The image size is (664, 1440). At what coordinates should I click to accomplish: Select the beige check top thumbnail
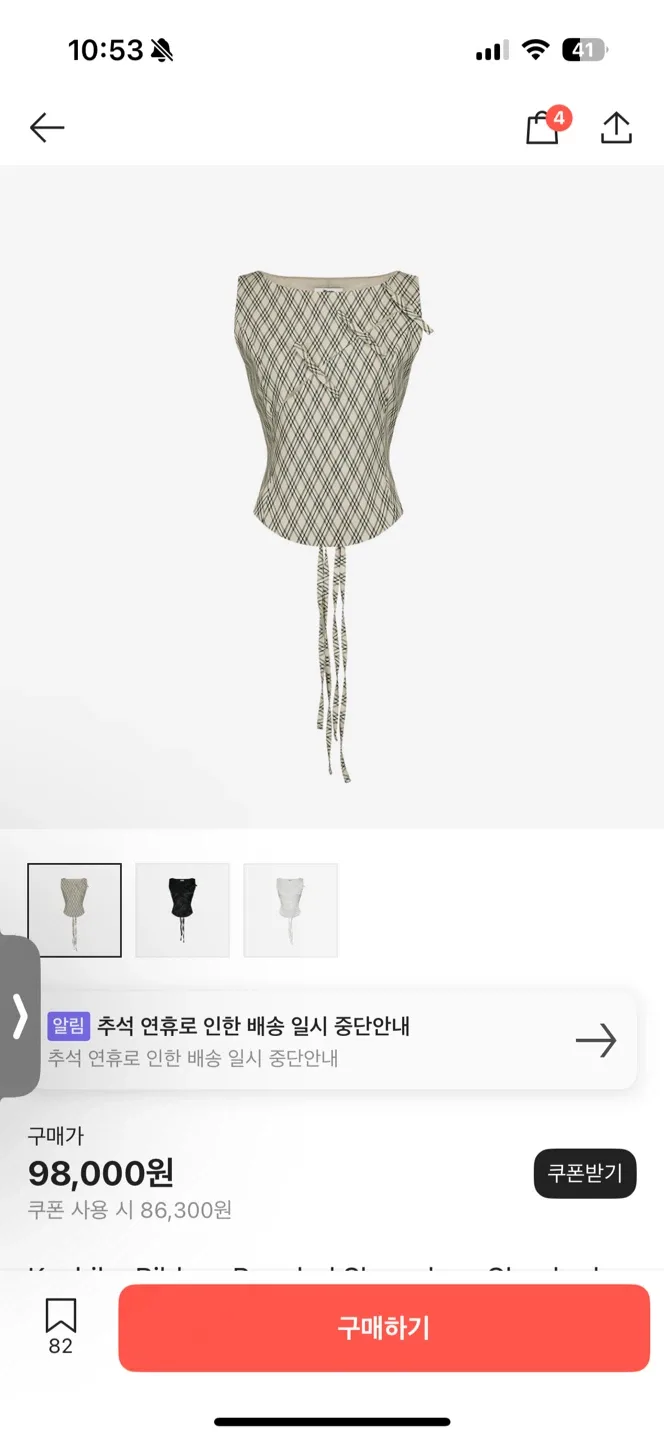point(75,910)
